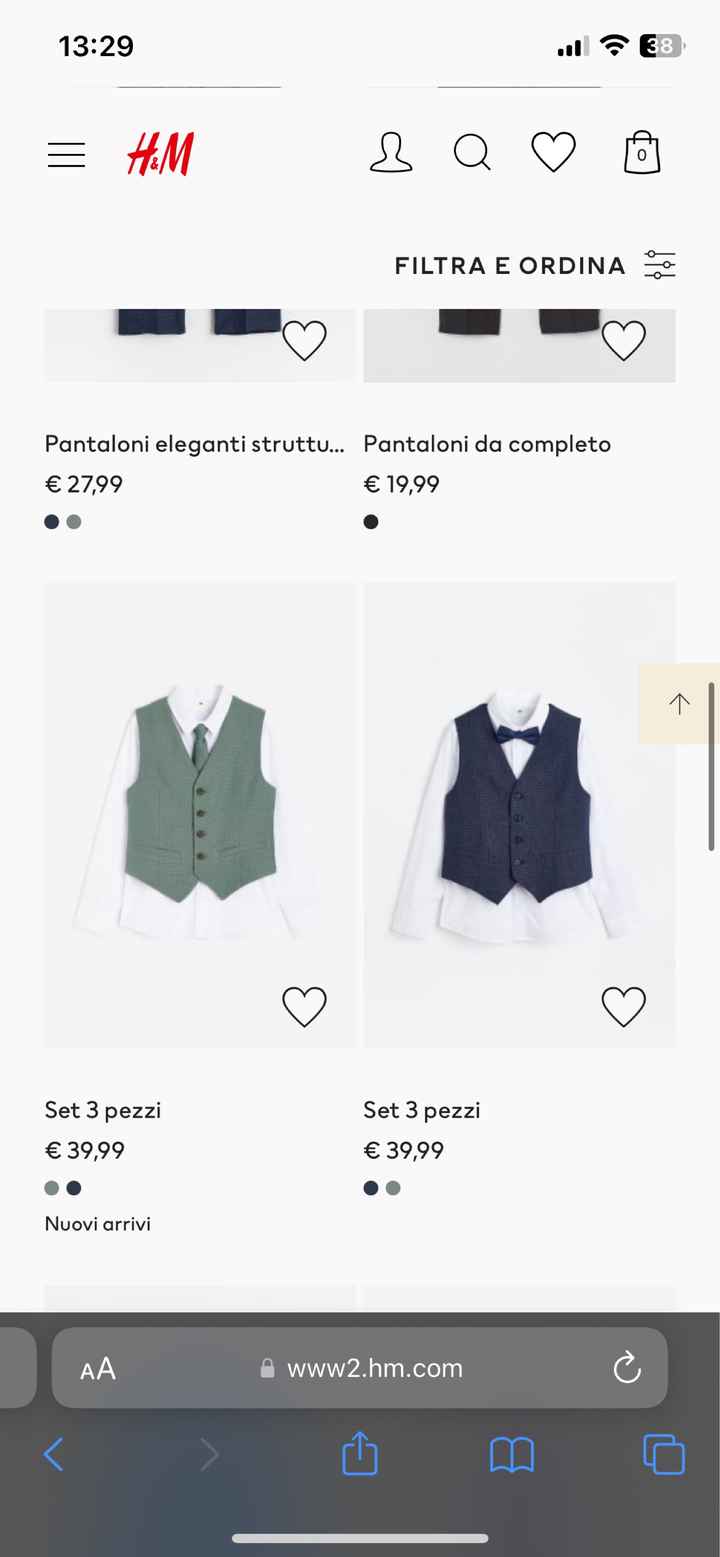The height and width of the screenshot is (1557, 720).
Task: Open Safari bookmarks
Action: 512,1454
